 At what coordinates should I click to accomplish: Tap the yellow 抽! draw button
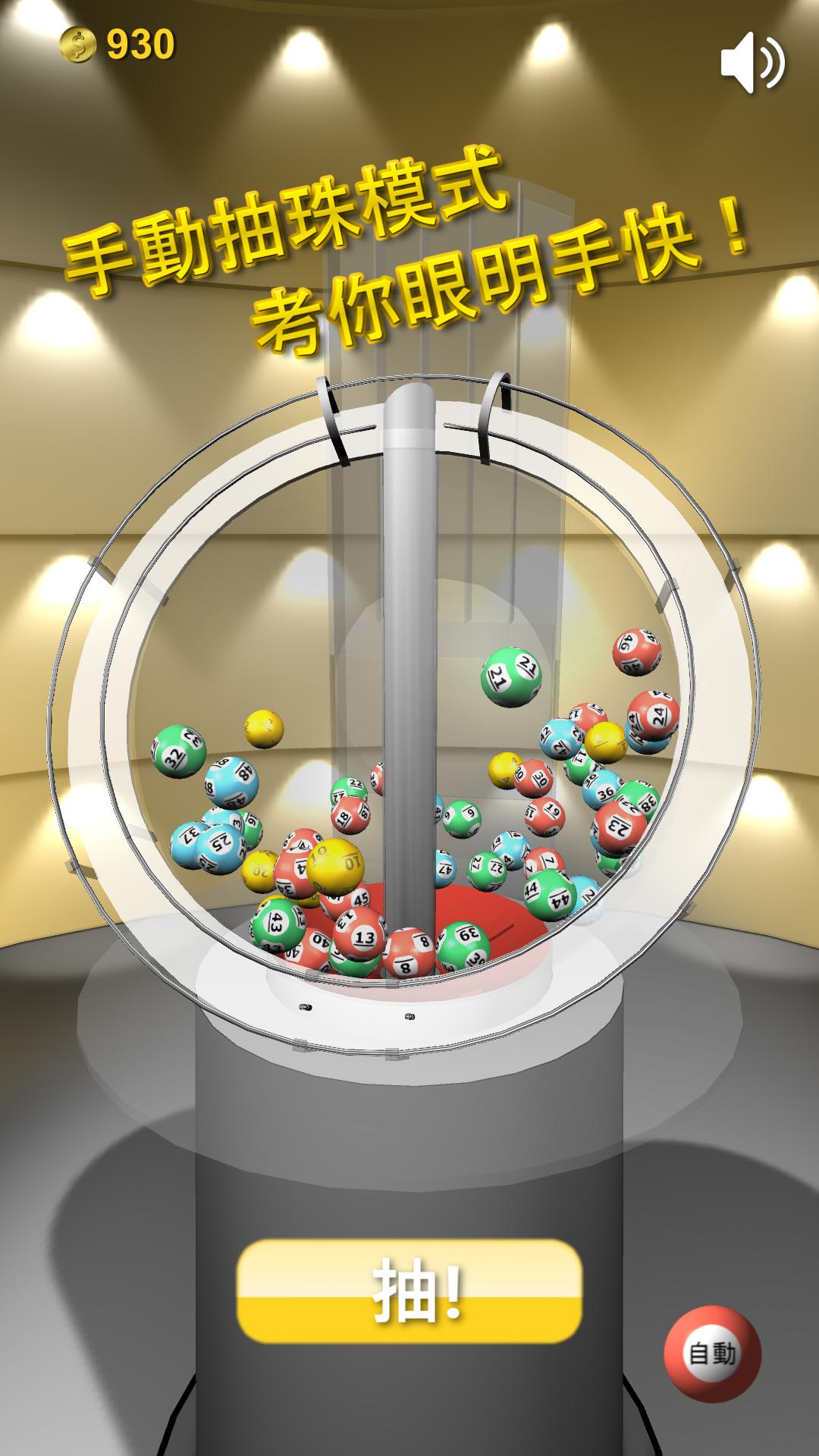[409, 1291]
